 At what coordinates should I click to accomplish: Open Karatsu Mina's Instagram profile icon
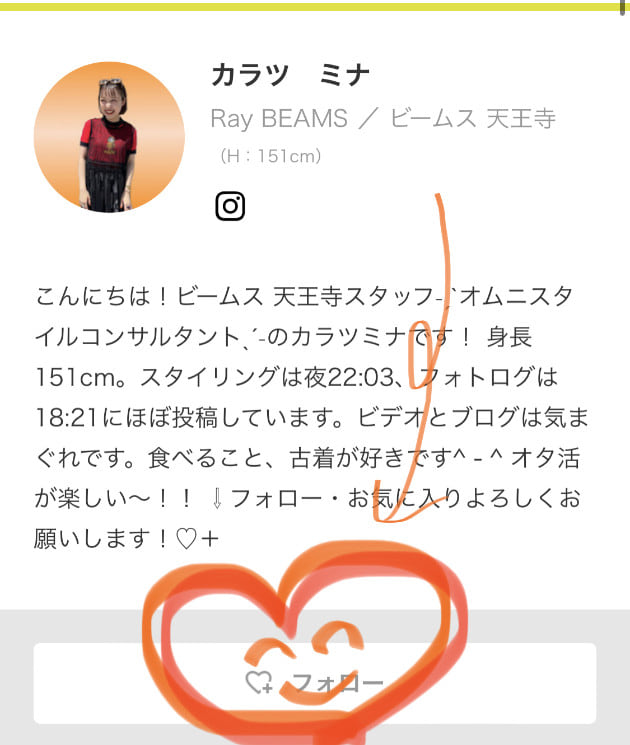pos(230,206)
